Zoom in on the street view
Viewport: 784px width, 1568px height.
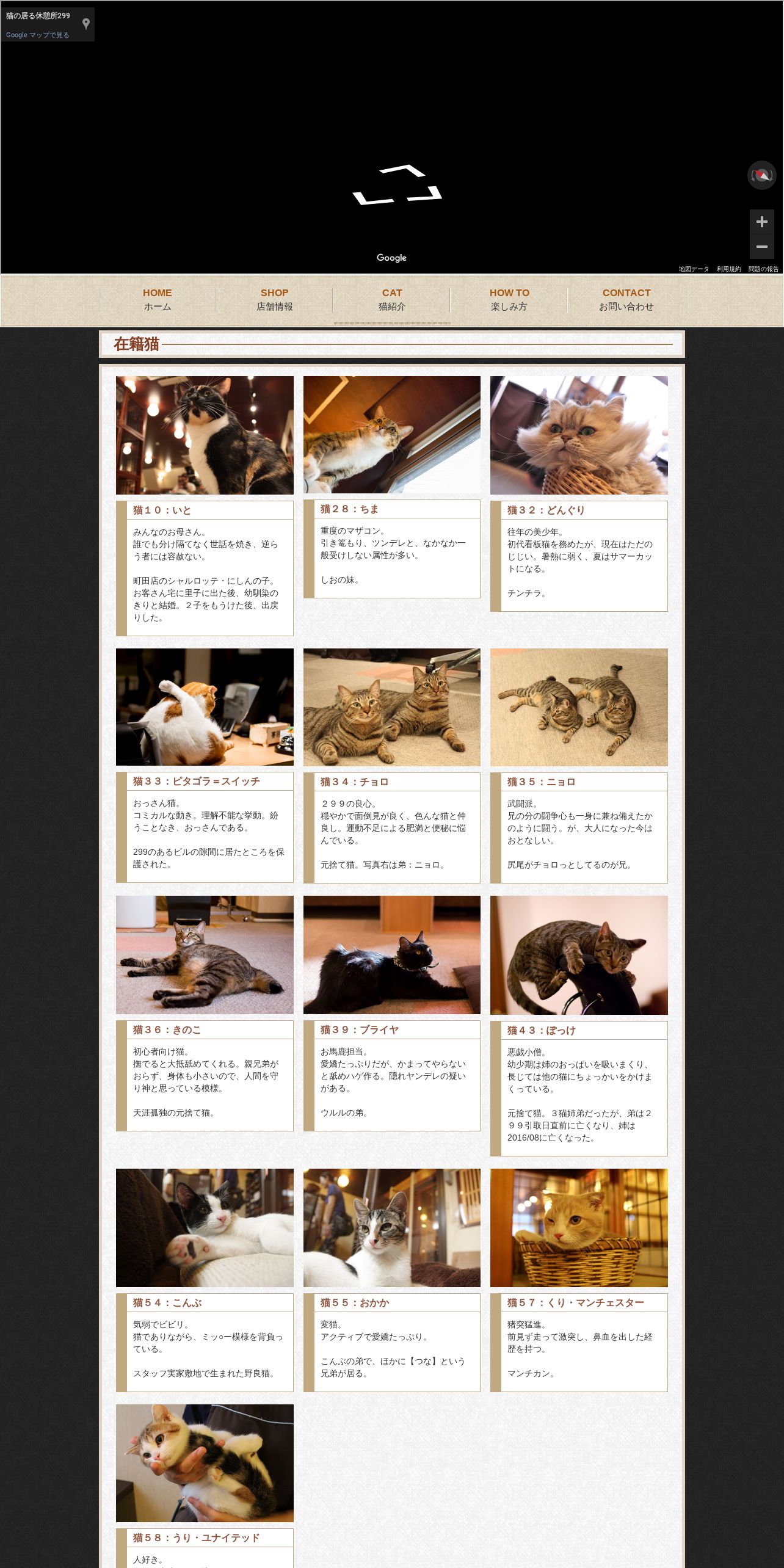pos(761,222)
